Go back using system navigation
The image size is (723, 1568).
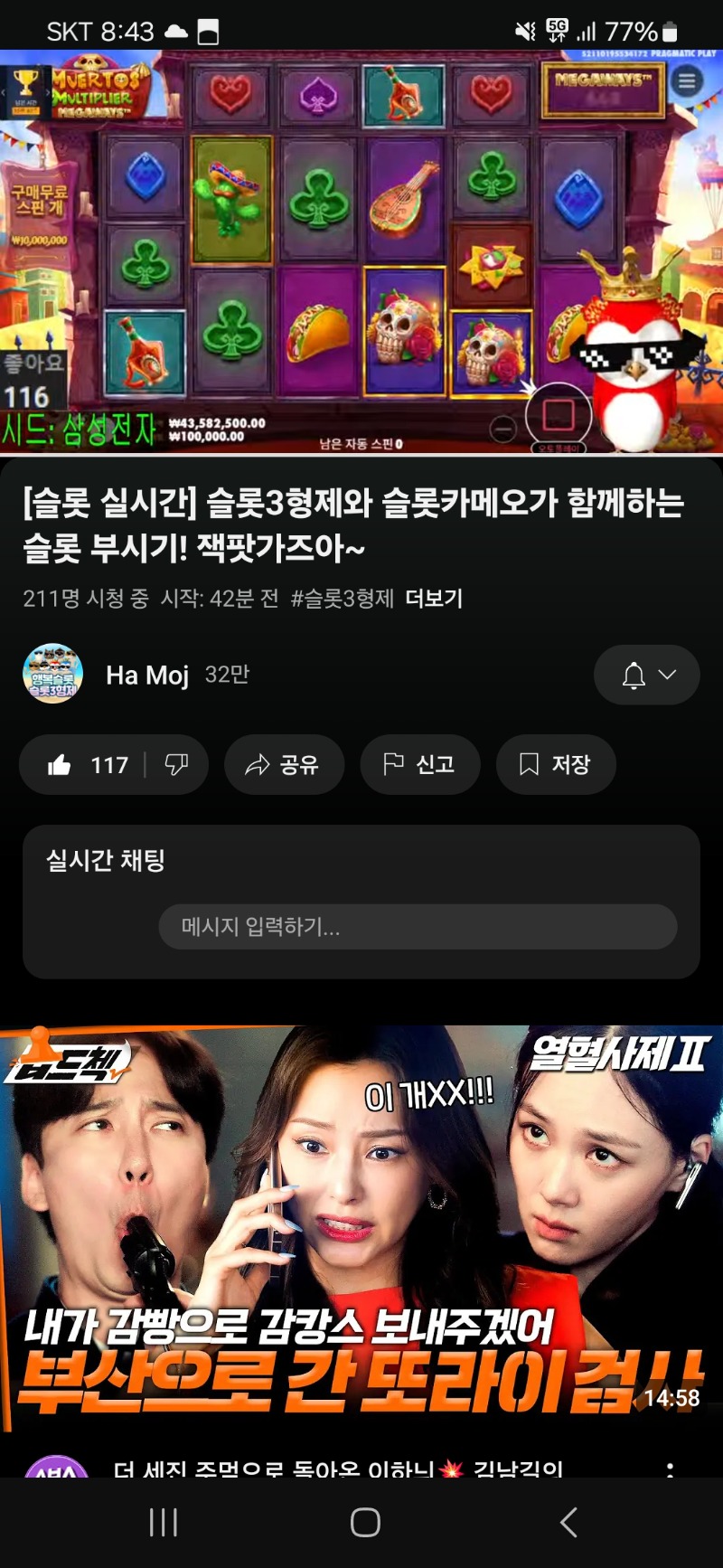[568, 1523]
